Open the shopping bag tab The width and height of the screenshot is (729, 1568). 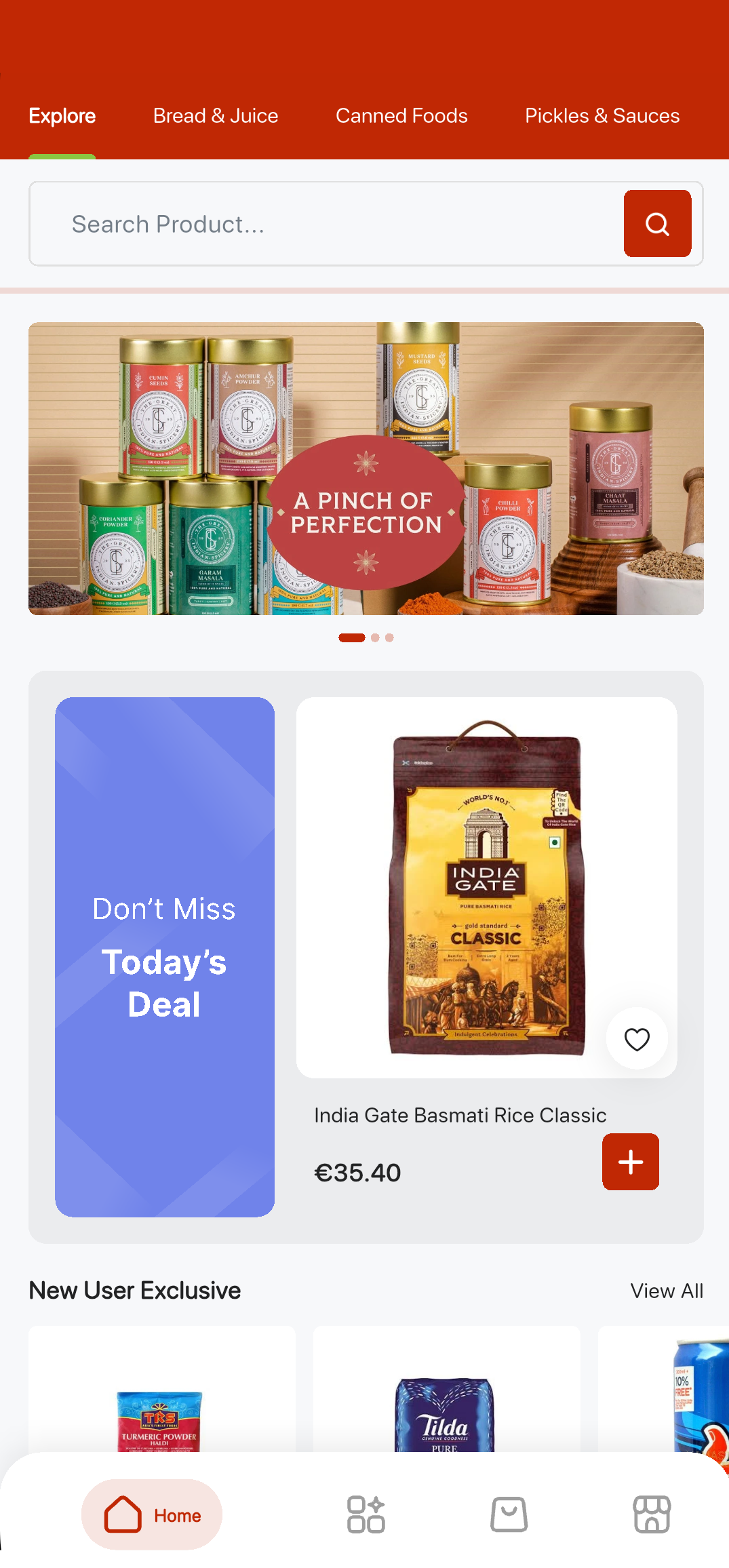tap(509, 1515)
